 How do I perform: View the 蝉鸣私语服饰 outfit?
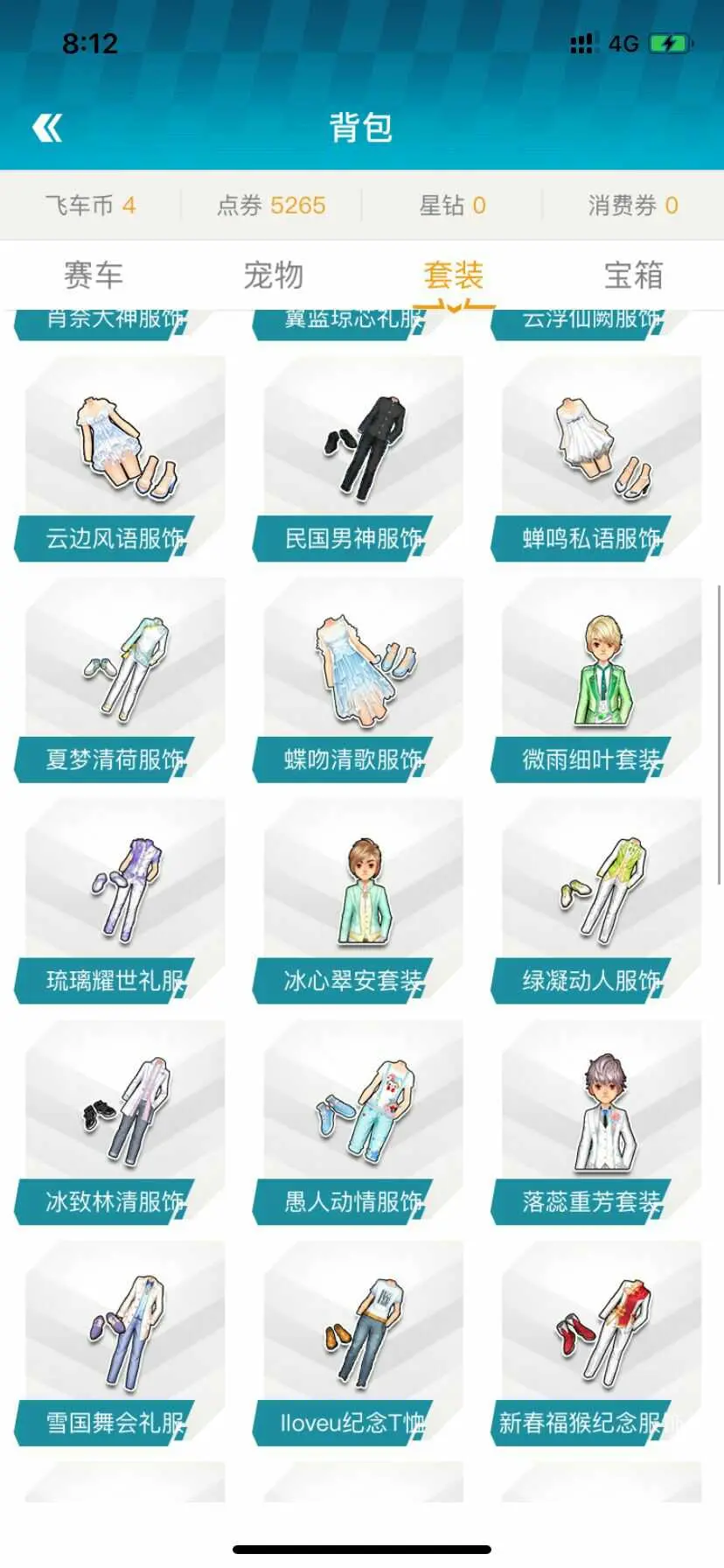[597, 458]
